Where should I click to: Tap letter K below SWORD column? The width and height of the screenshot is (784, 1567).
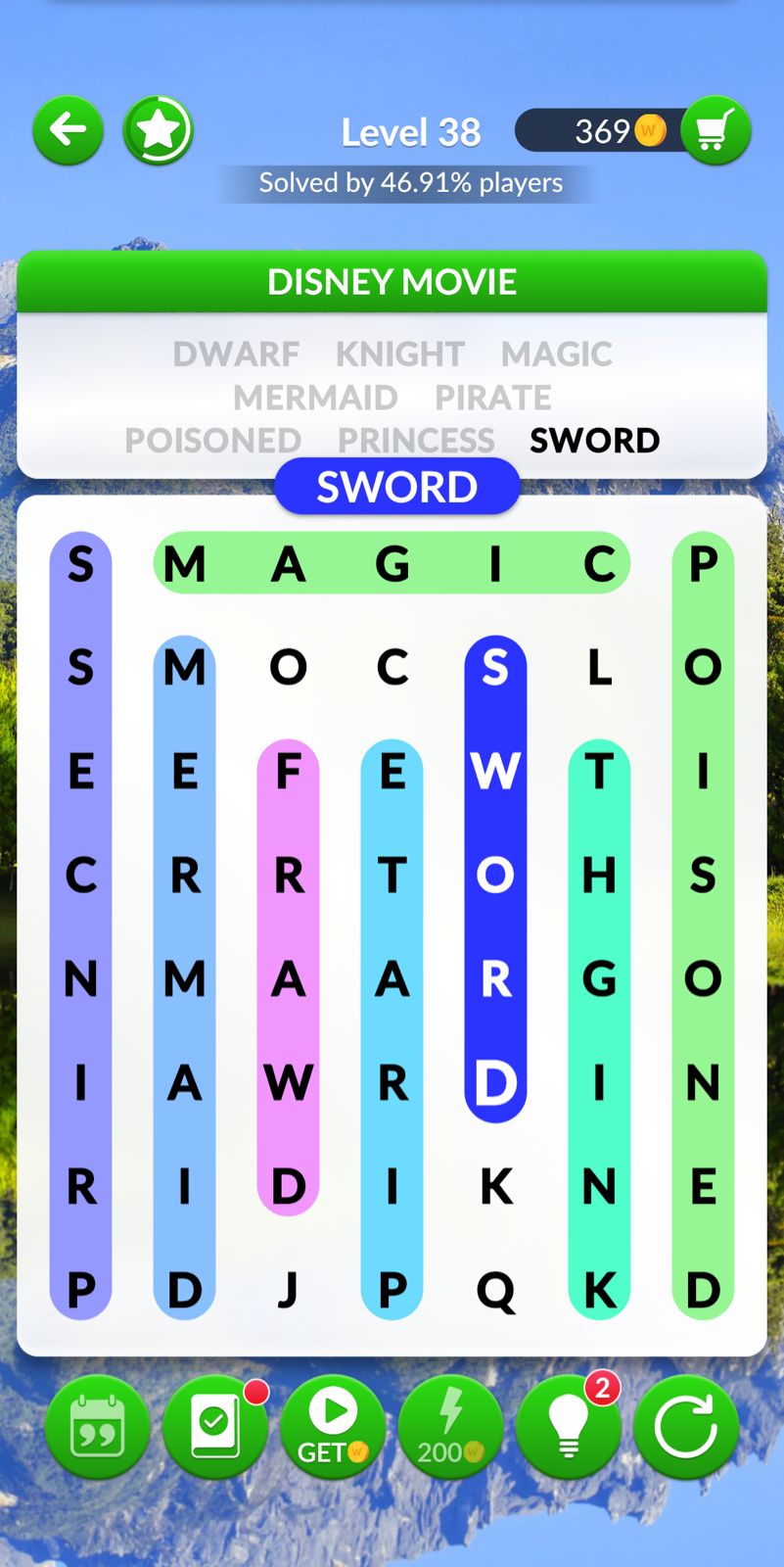click(495, 1186)
